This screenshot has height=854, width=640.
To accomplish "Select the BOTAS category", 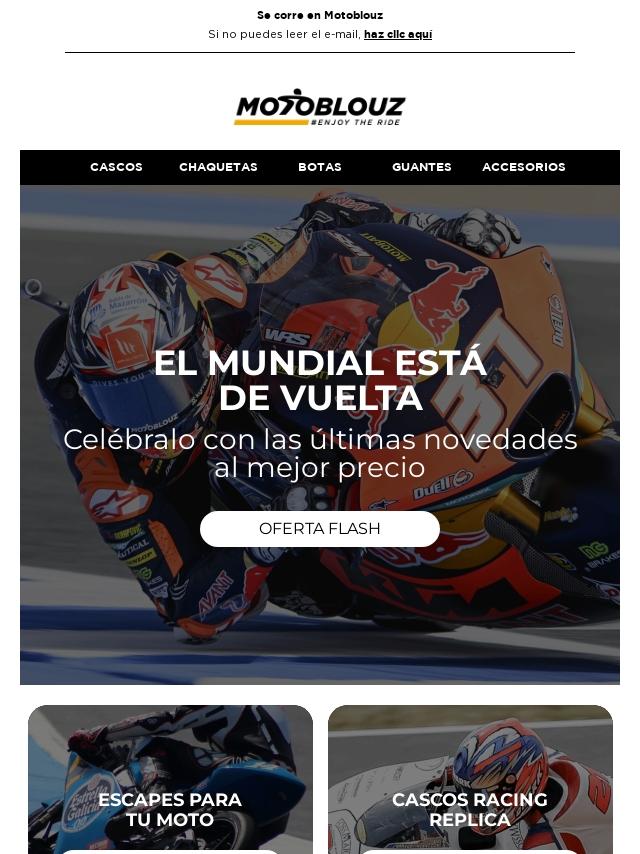I will tap(320, 167).
